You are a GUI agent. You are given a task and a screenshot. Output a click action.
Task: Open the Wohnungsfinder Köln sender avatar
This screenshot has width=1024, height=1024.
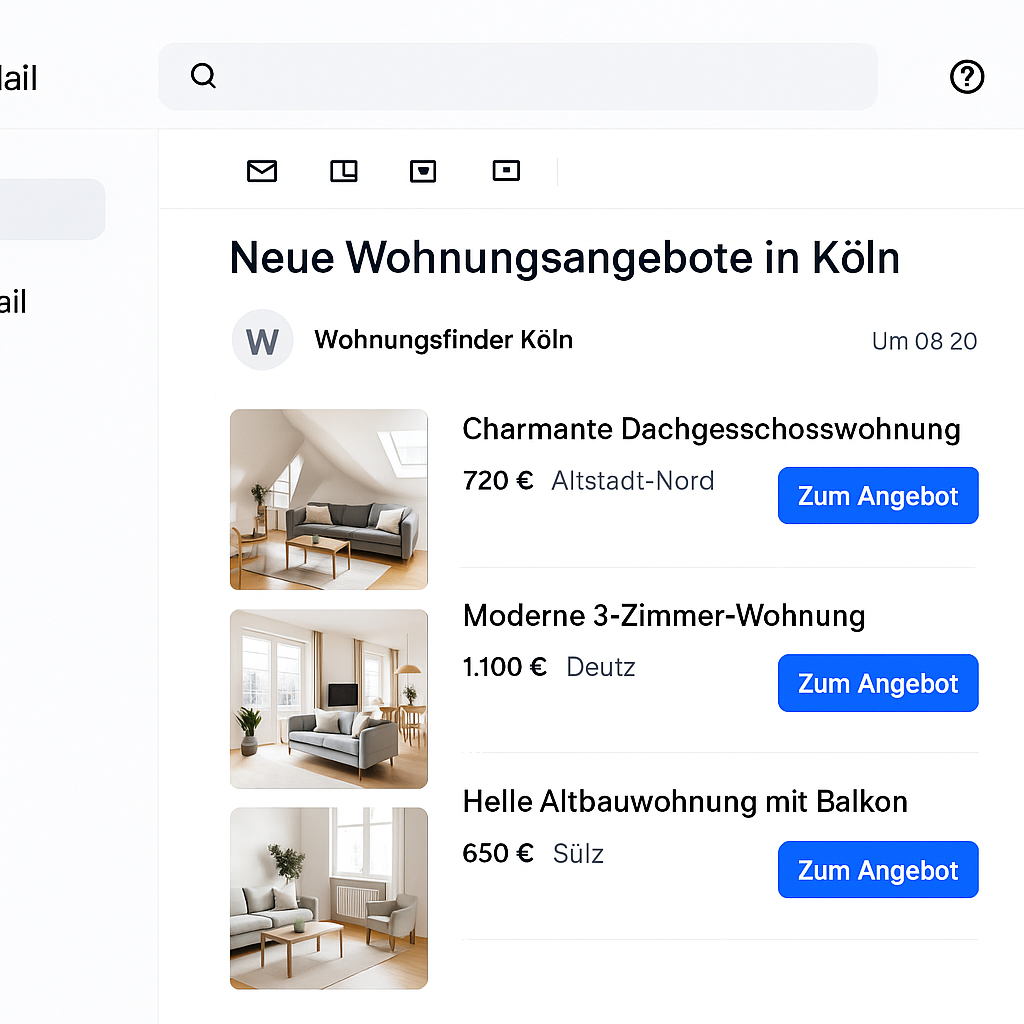pyautogui.click(x=262, y=340)
